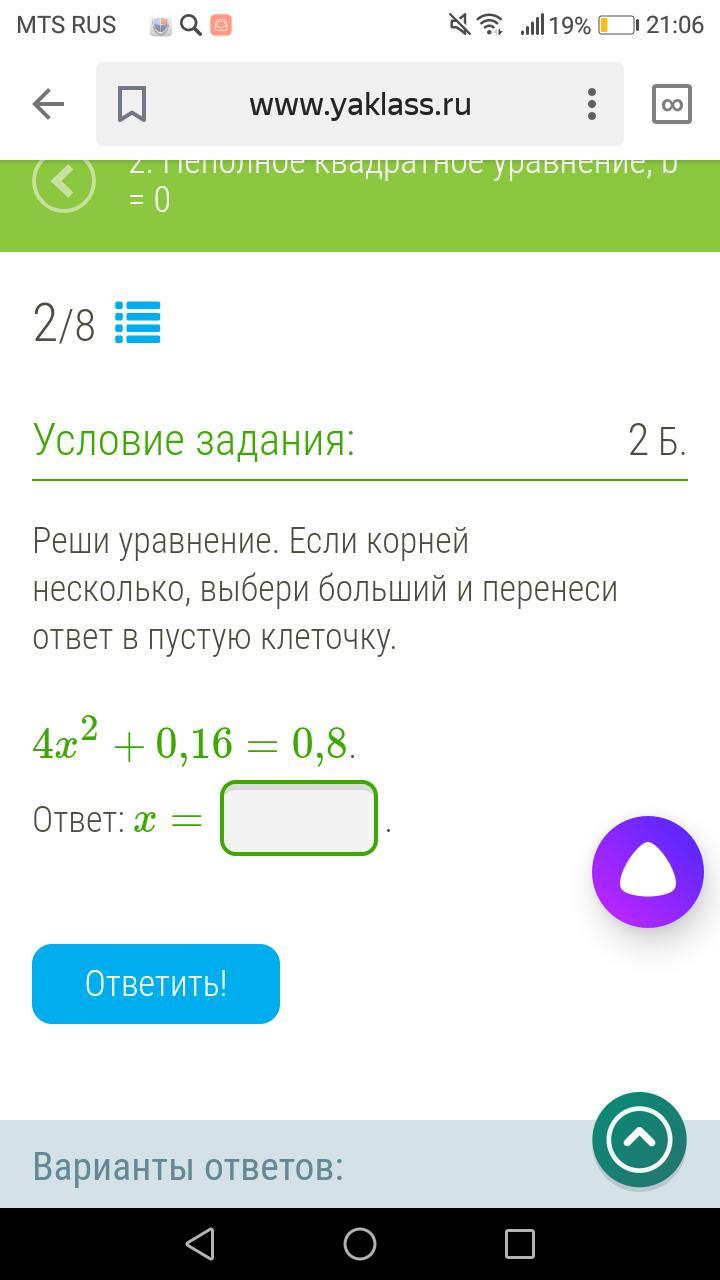Open the task list icon next to 2/8
The width and height of the screenshot is (720, 1280).
[137, 323]
